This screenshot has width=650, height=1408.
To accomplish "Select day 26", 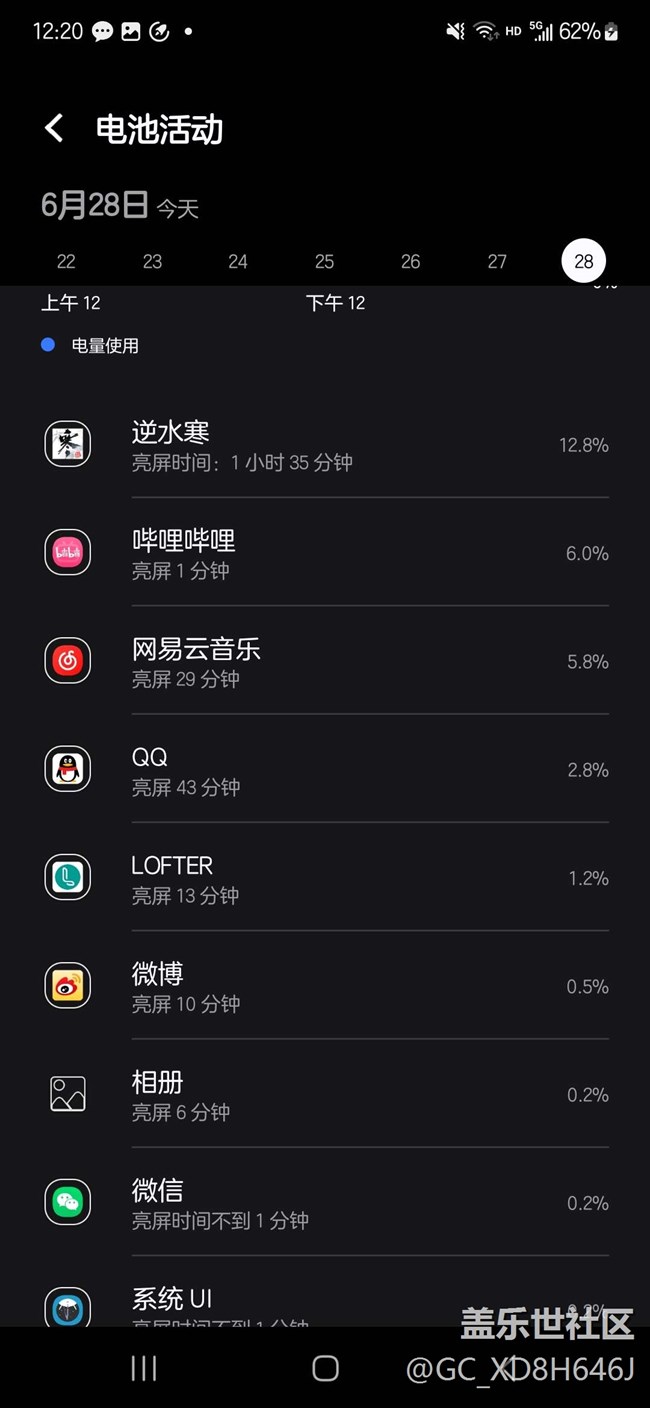I will [x=411, y=261].
